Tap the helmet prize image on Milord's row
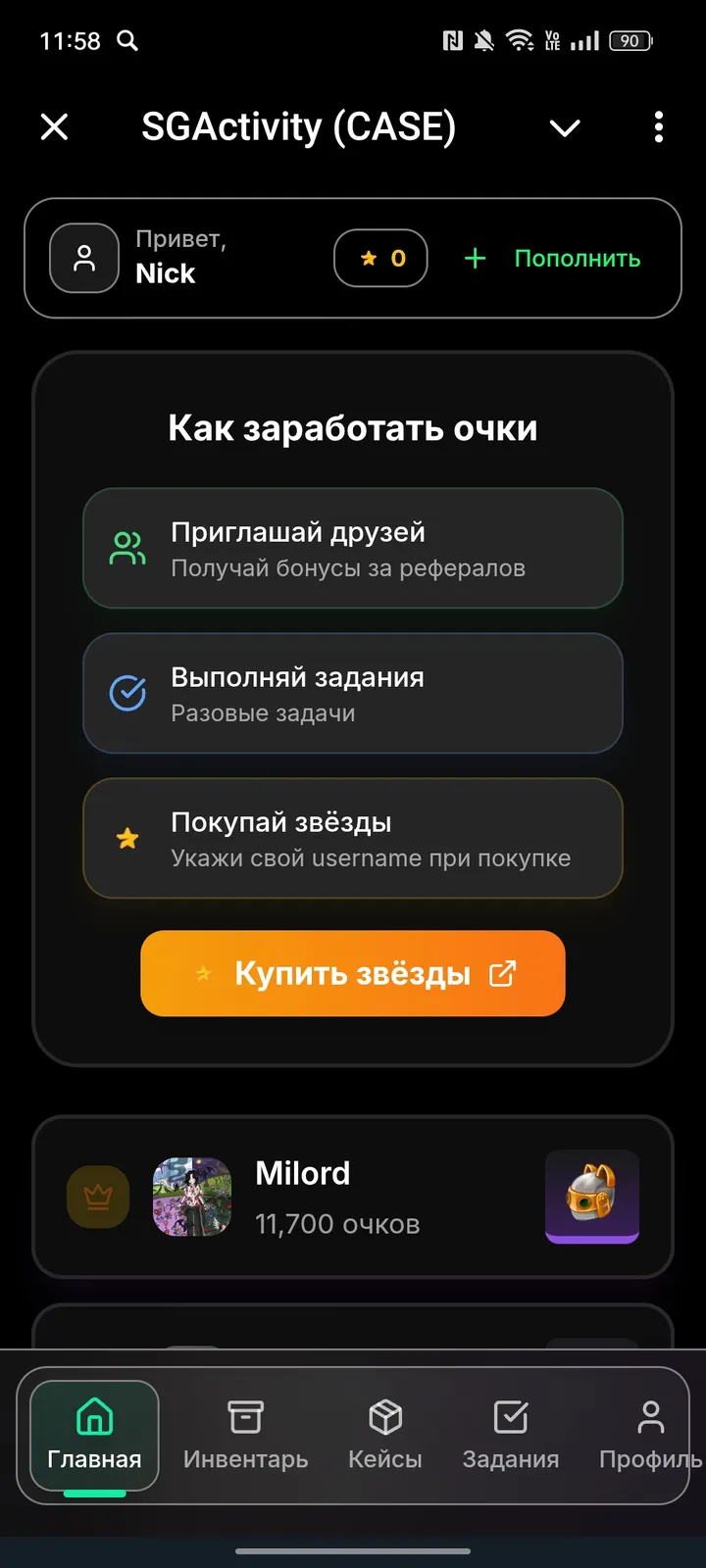The image size is (706, 1568). (592, 1197)
